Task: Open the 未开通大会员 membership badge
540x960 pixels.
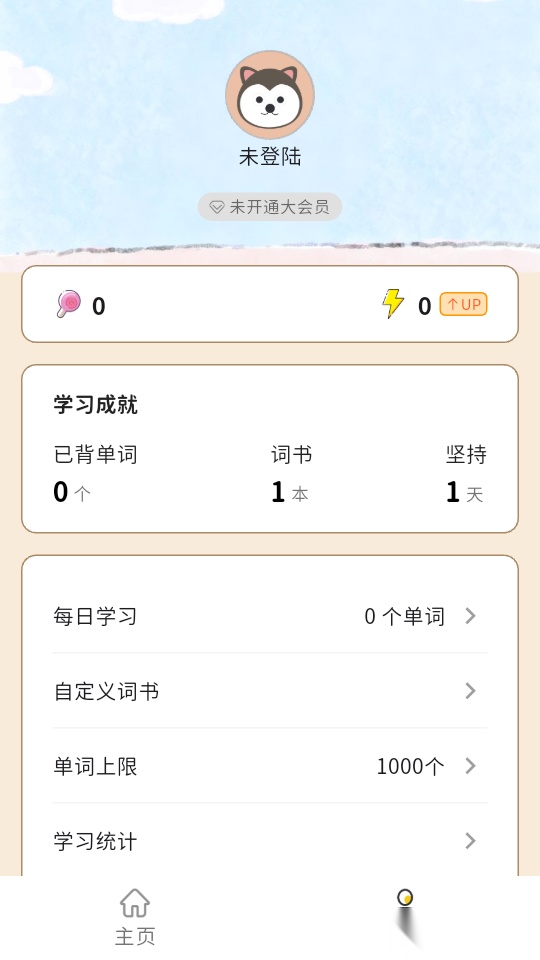Action: click(x=269, y=207)
